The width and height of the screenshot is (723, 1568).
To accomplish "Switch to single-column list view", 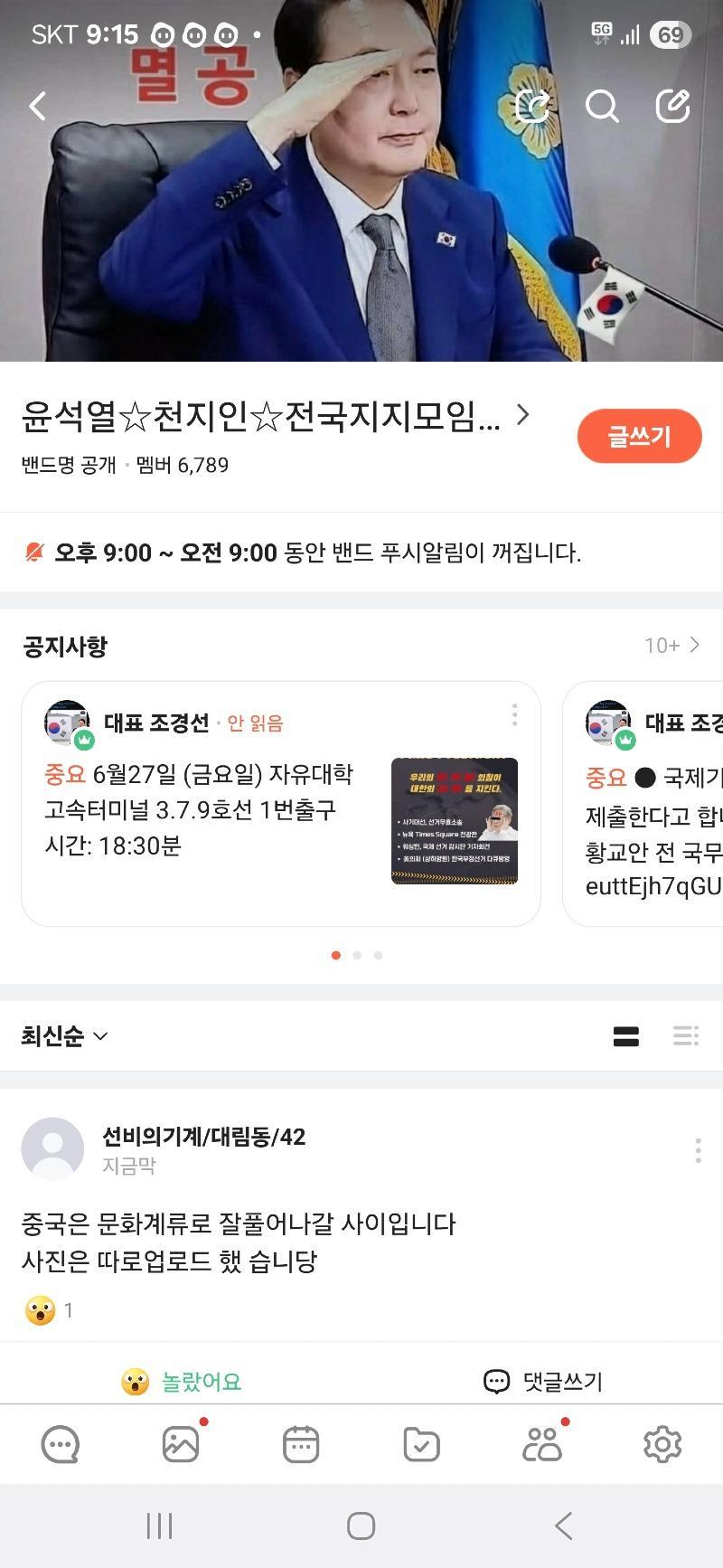I will (x=627, y=1036).
